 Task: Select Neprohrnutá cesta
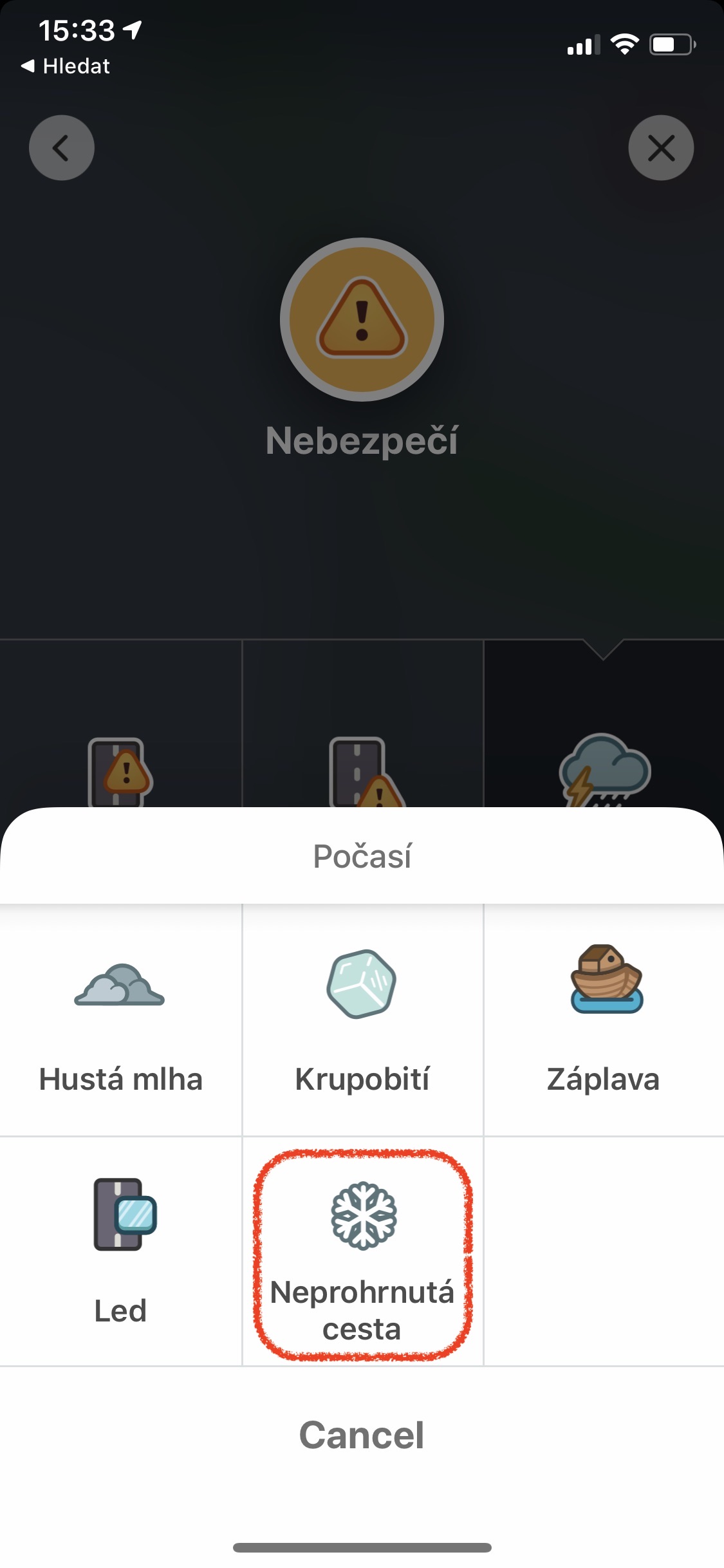362,1251
